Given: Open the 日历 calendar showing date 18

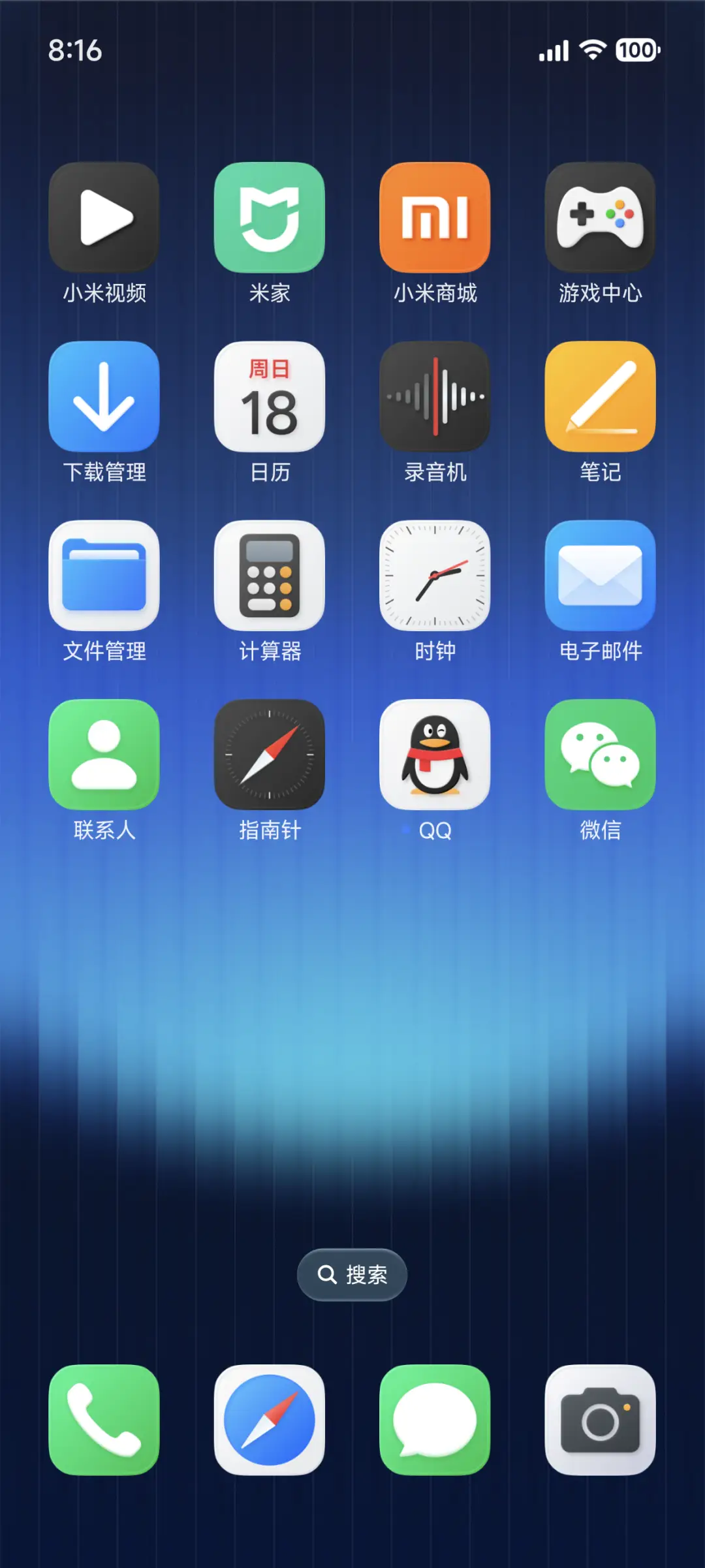Looking at the screenshot, I should click(270, 397).
